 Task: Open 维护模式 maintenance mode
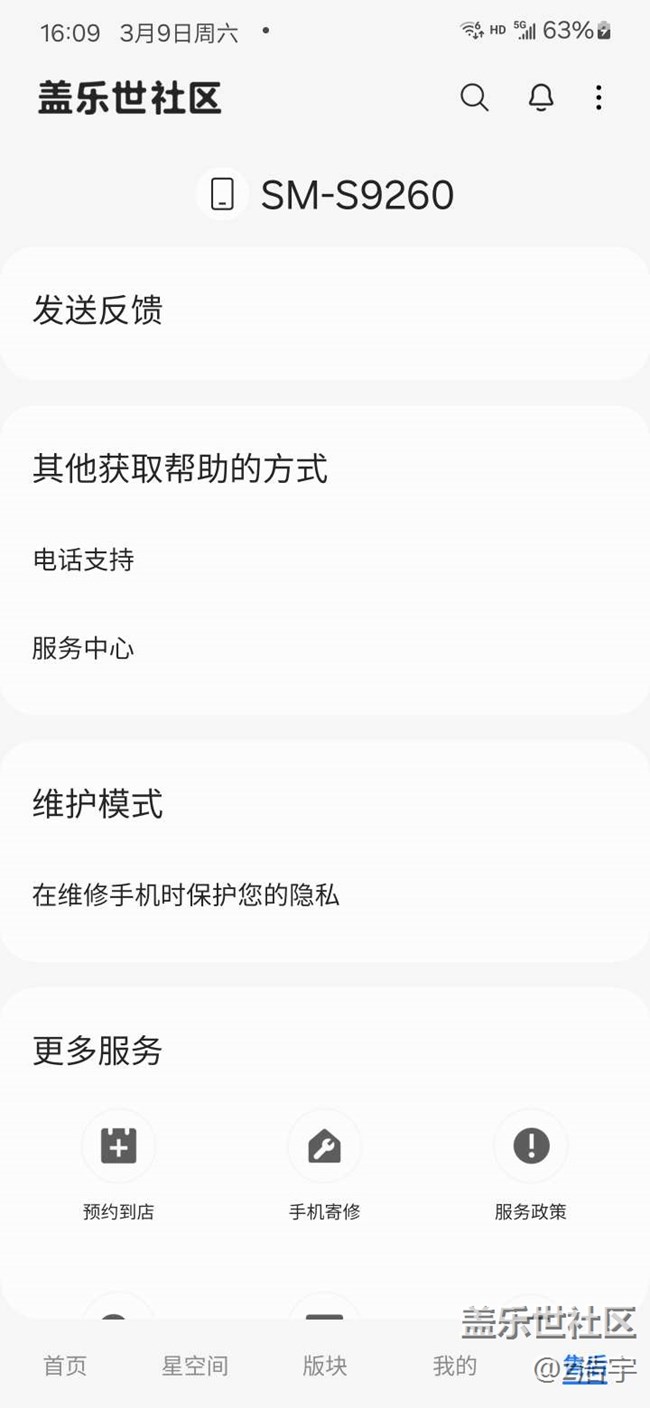[x=325, y=850]
